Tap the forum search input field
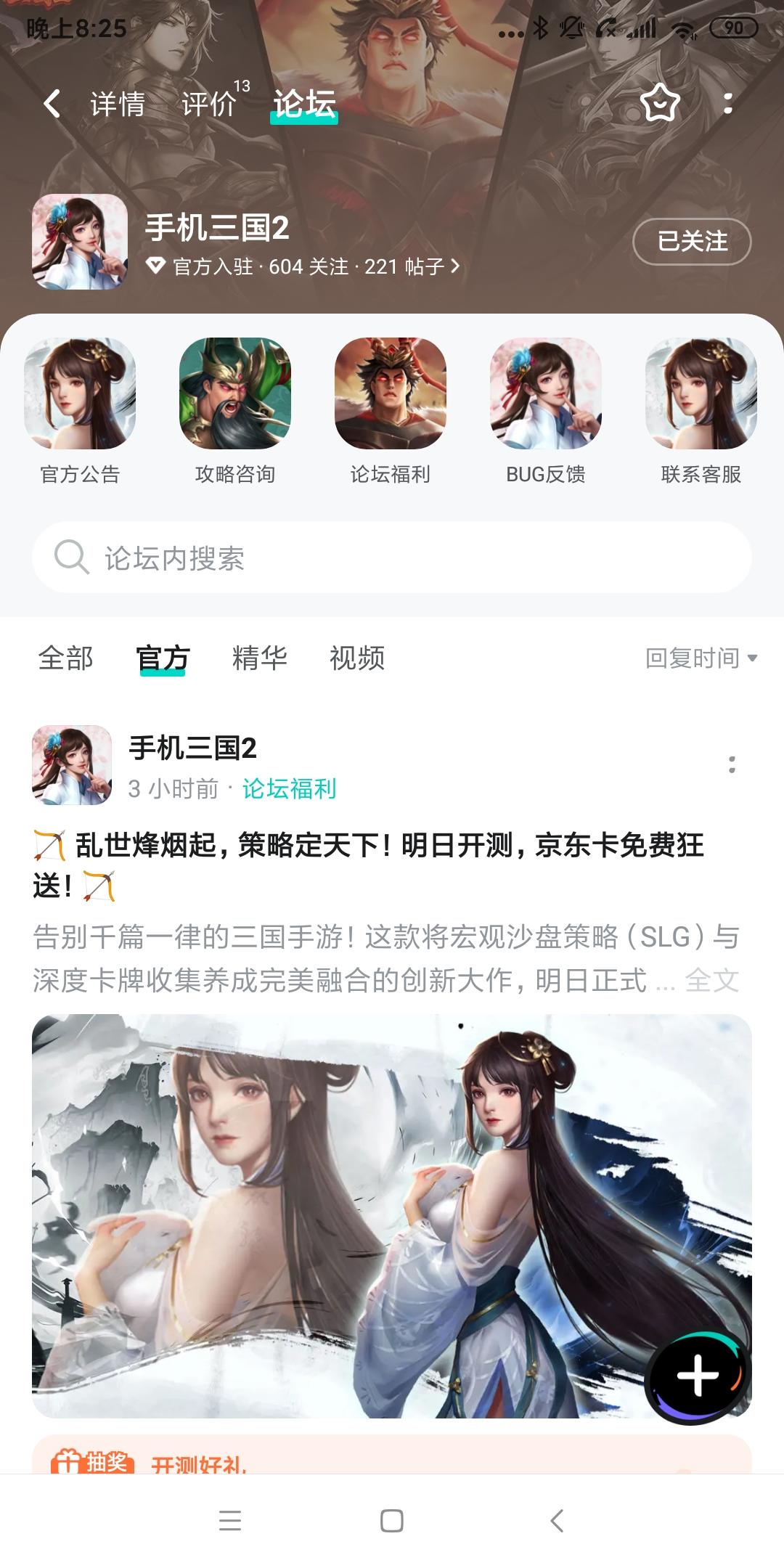 [x=392, y=558]
